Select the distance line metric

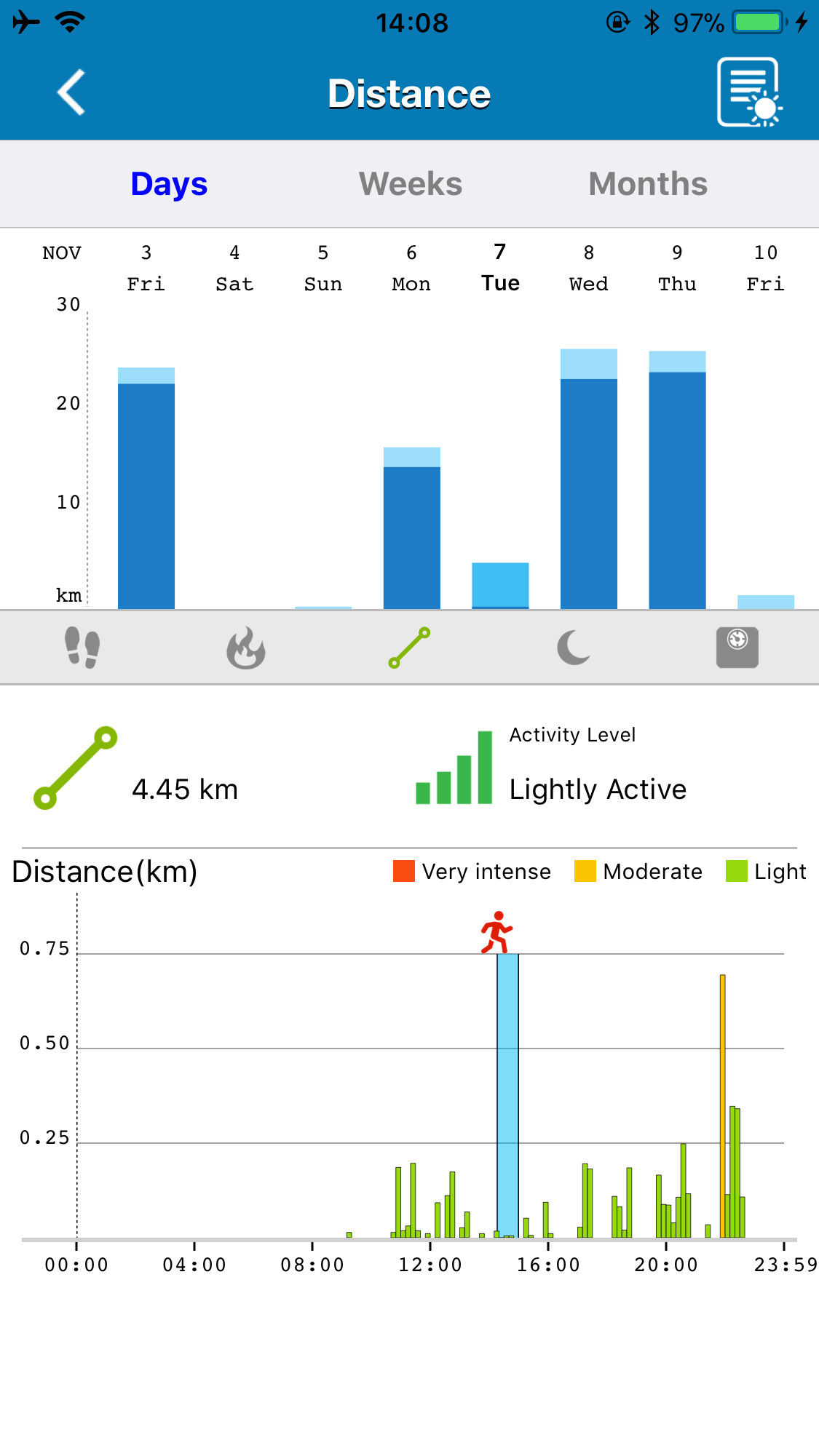click(409, 647)
